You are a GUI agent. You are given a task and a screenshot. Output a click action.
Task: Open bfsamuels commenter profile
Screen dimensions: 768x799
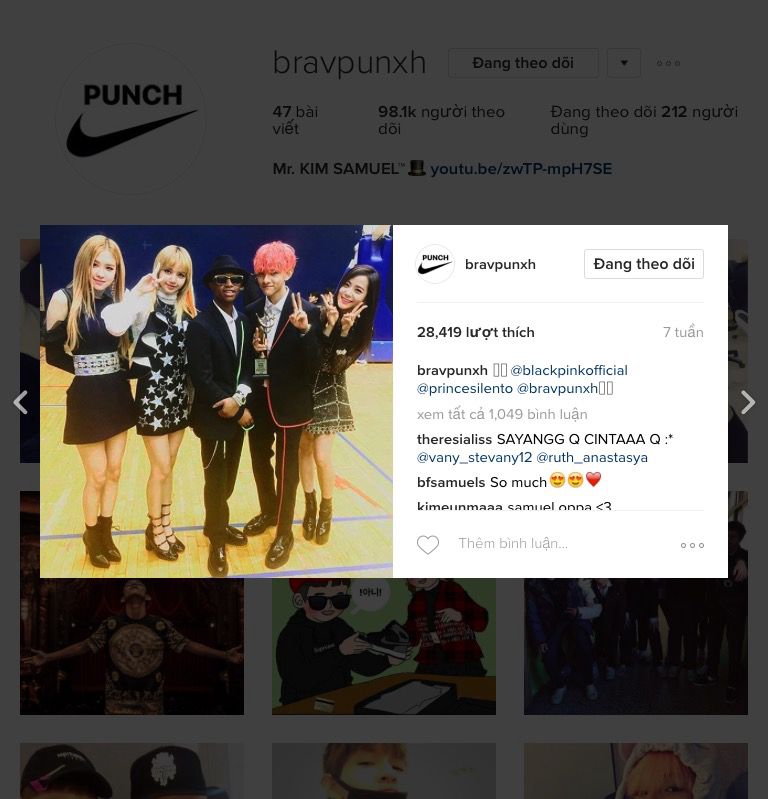pyautogui.click(x=451, y=481)
